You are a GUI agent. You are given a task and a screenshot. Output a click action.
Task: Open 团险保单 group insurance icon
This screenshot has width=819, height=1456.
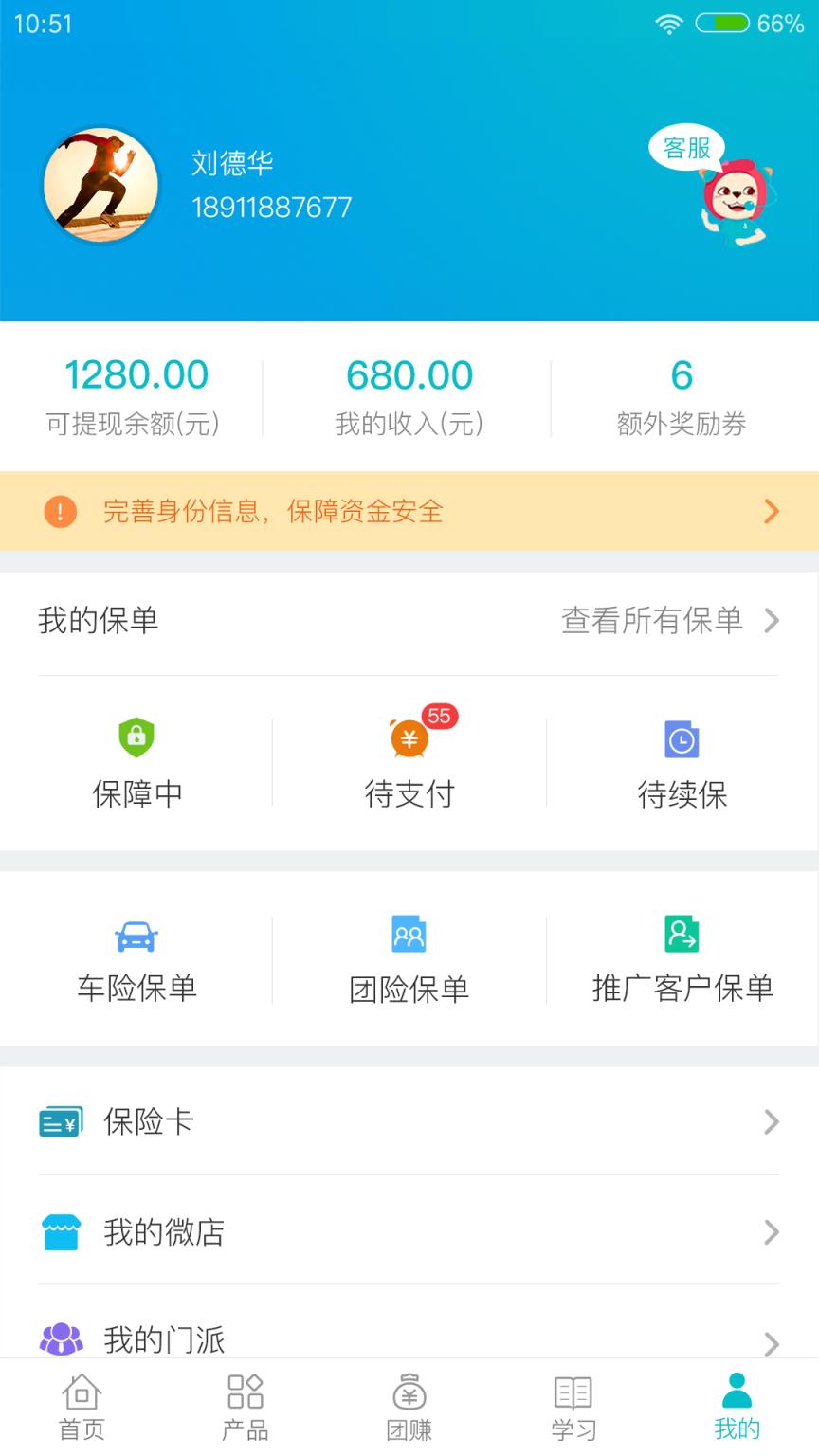(x=408, y=934)
